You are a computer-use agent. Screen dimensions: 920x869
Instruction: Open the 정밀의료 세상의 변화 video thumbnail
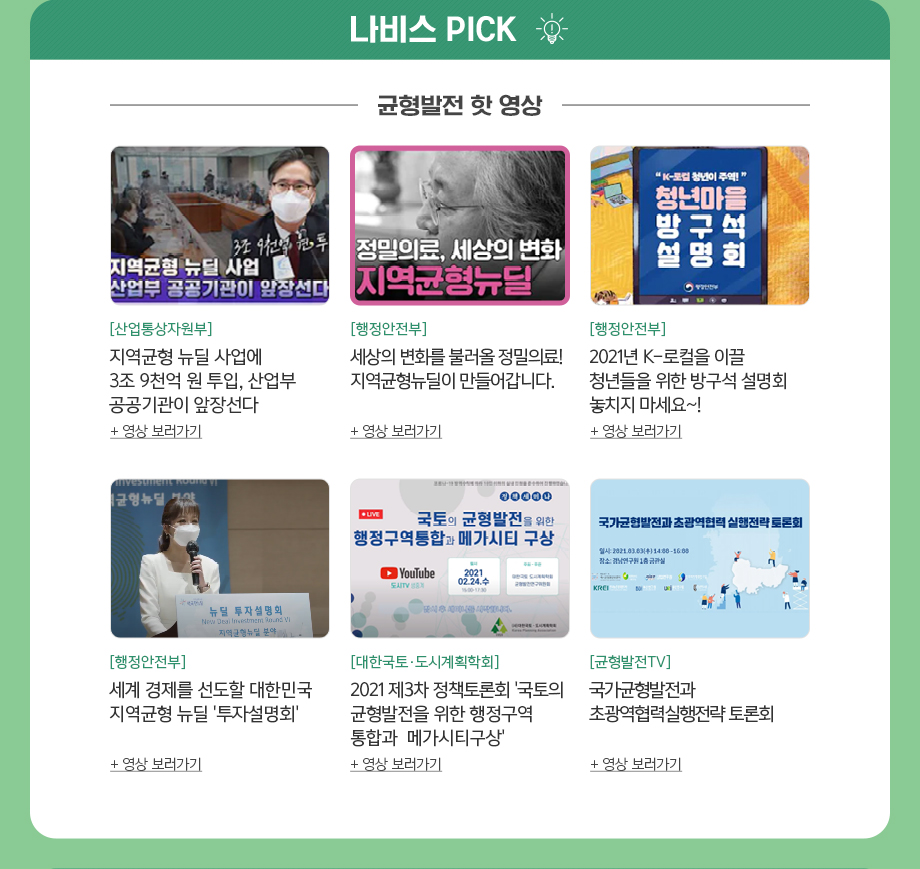click(460, 225)
